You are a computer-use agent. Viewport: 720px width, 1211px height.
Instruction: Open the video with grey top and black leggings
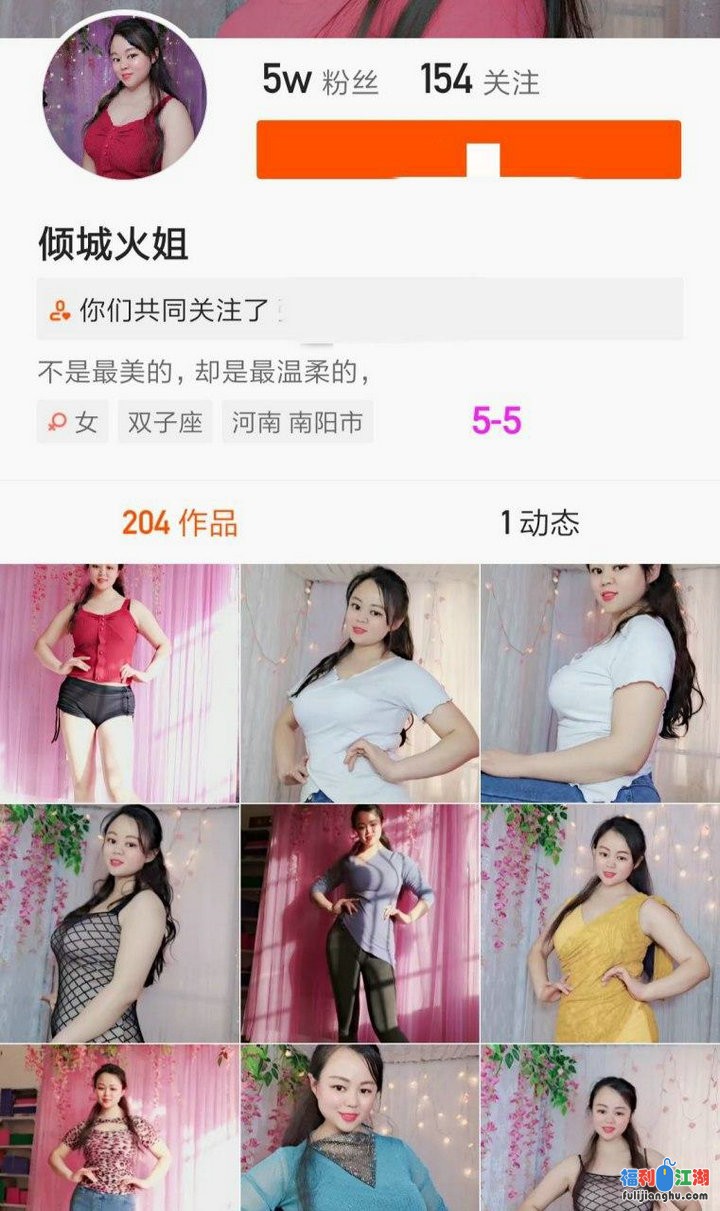(360, 923)
